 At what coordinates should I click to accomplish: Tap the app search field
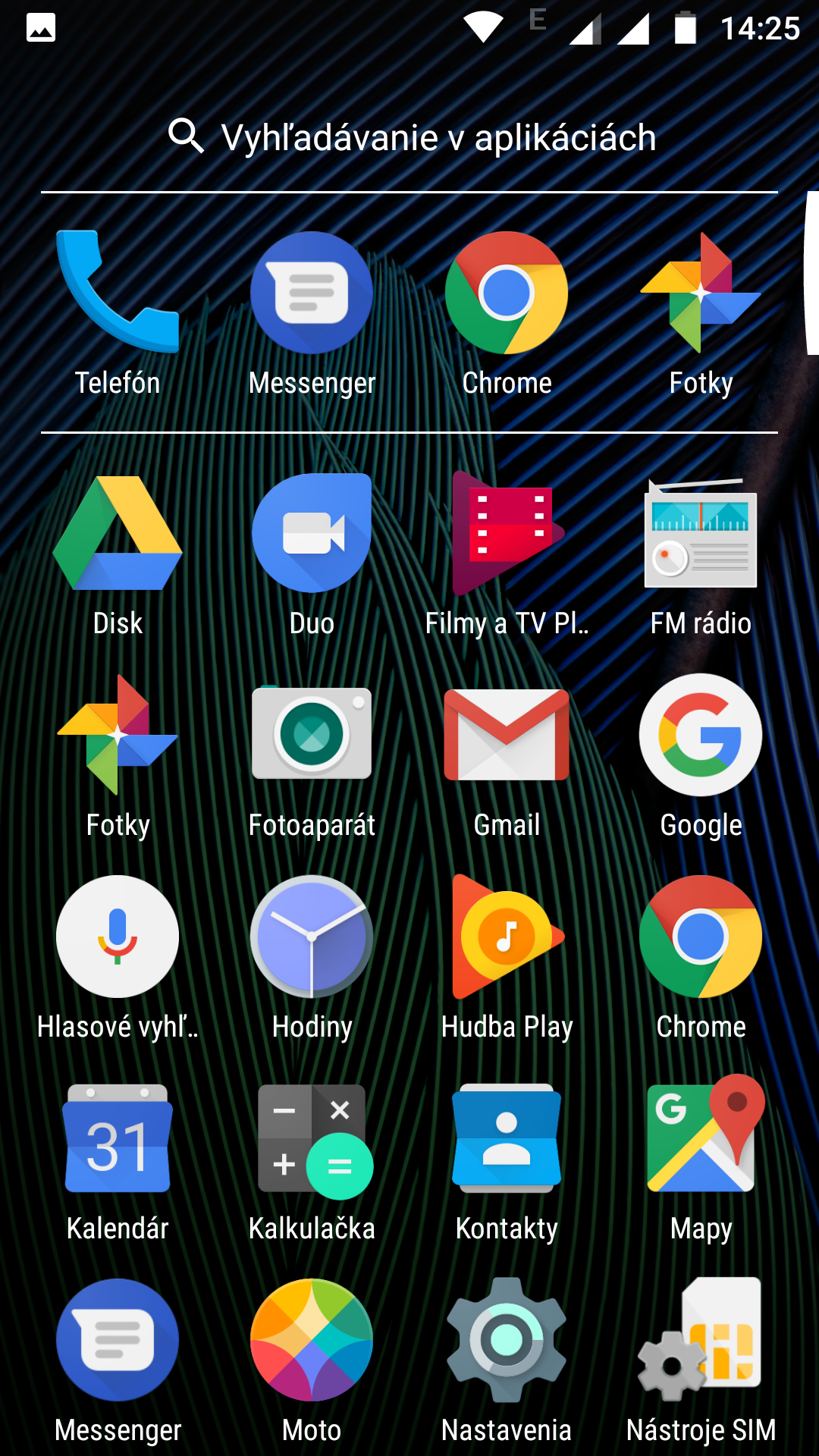tap(409, 137)
